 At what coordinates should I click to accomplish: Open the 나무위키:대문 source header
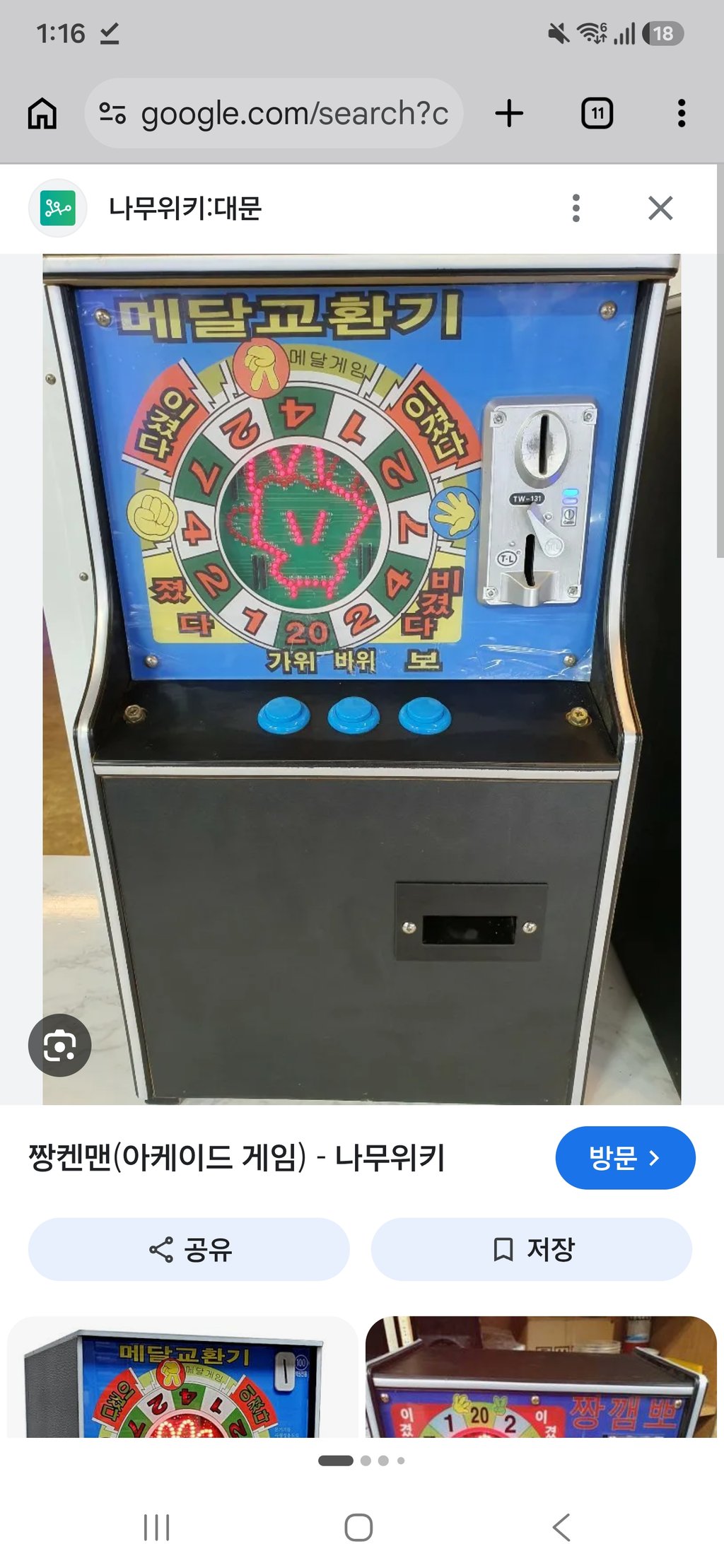coord(185,208)
